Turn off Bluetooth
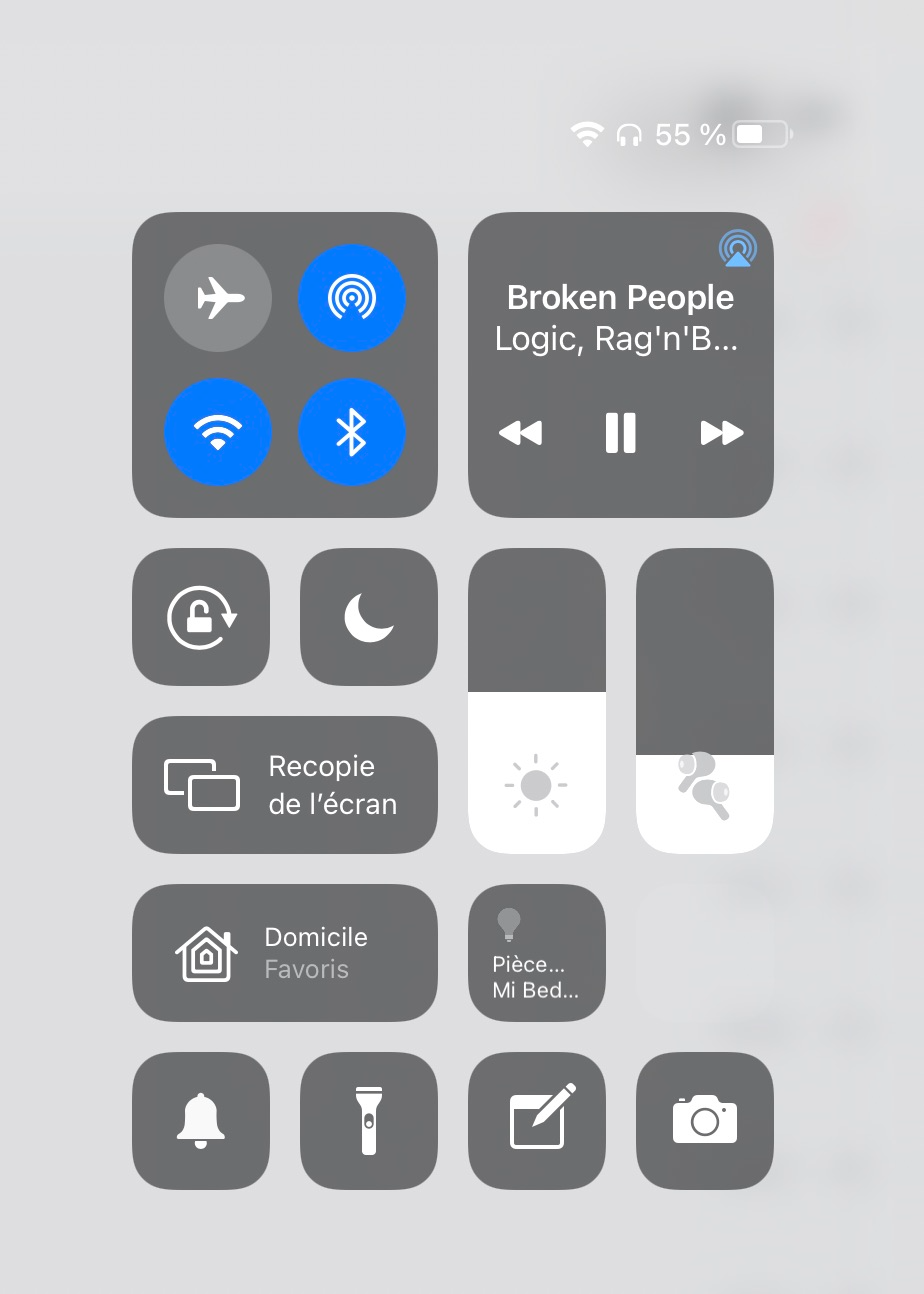 pos(352,432)
